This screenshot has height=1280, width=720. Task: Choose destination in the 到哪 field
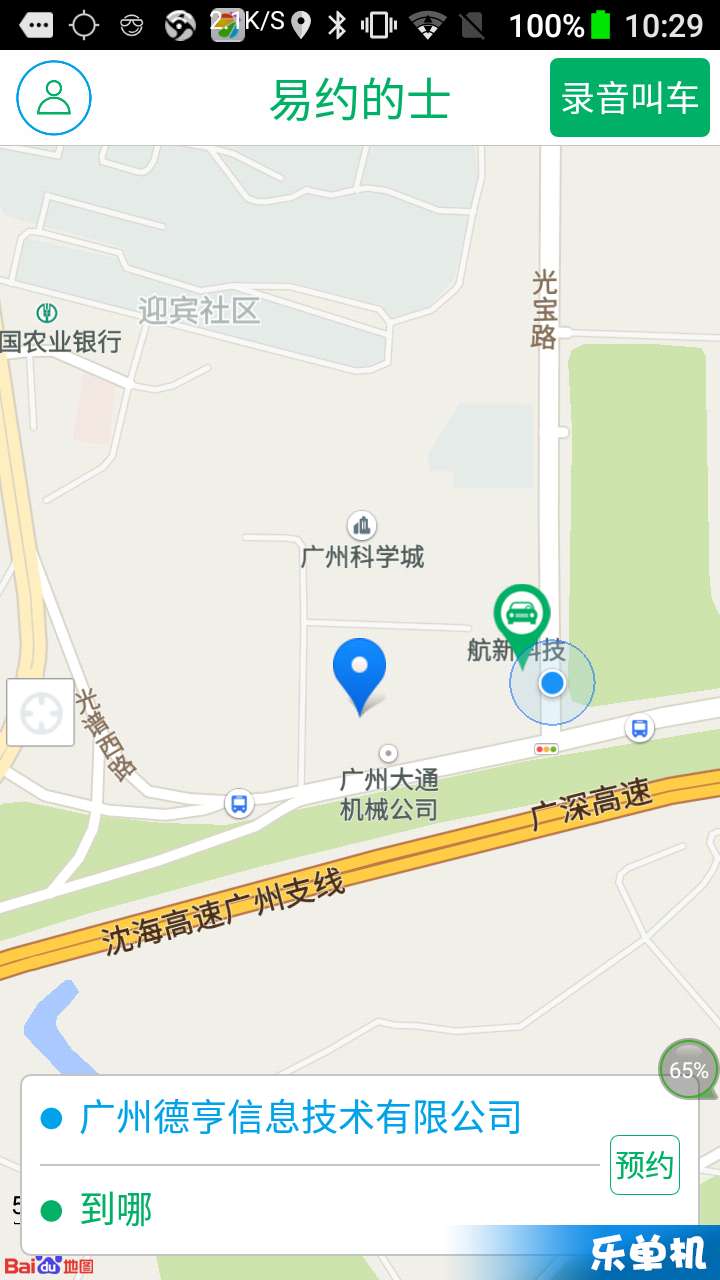tap(300, 1210)
